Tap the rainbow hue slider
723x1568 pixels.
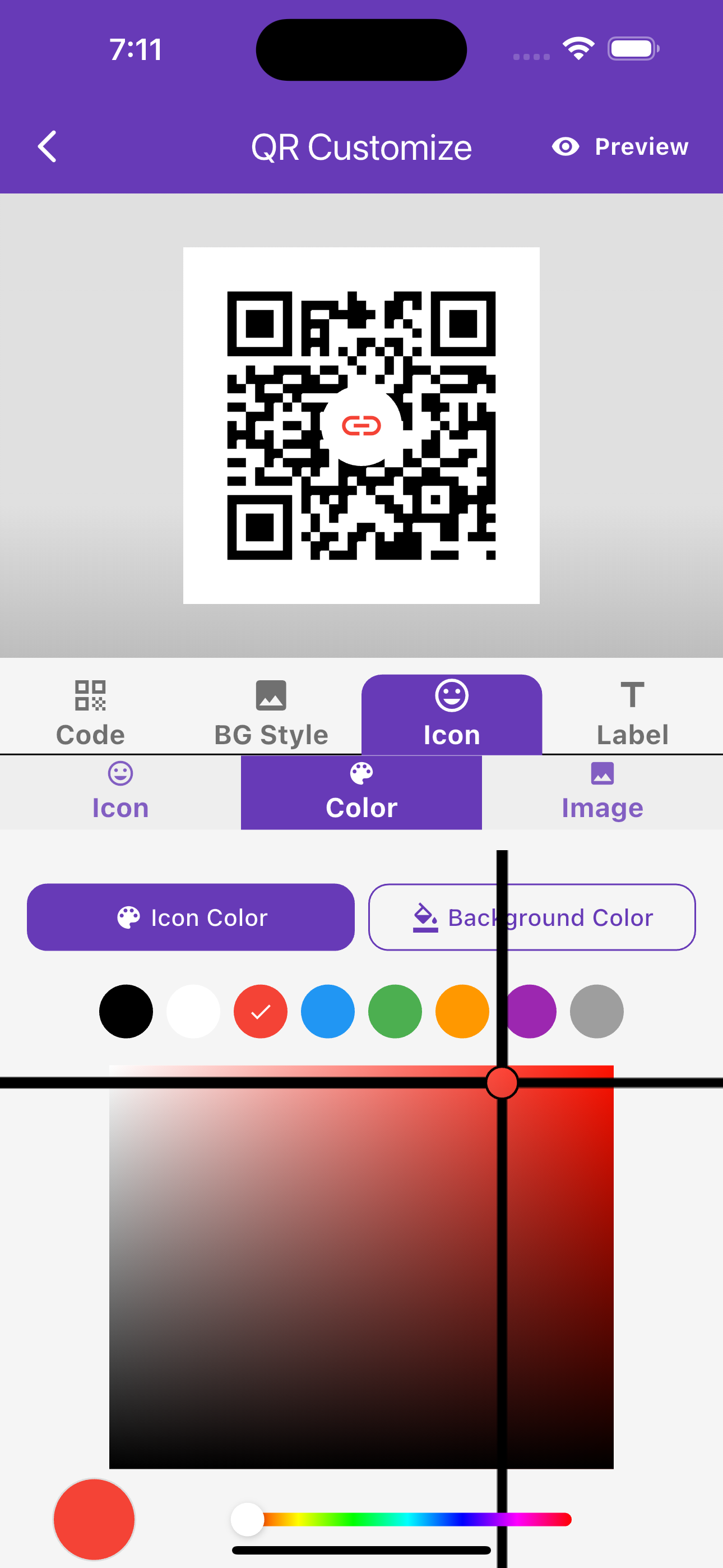click(x=414, y=1519)
